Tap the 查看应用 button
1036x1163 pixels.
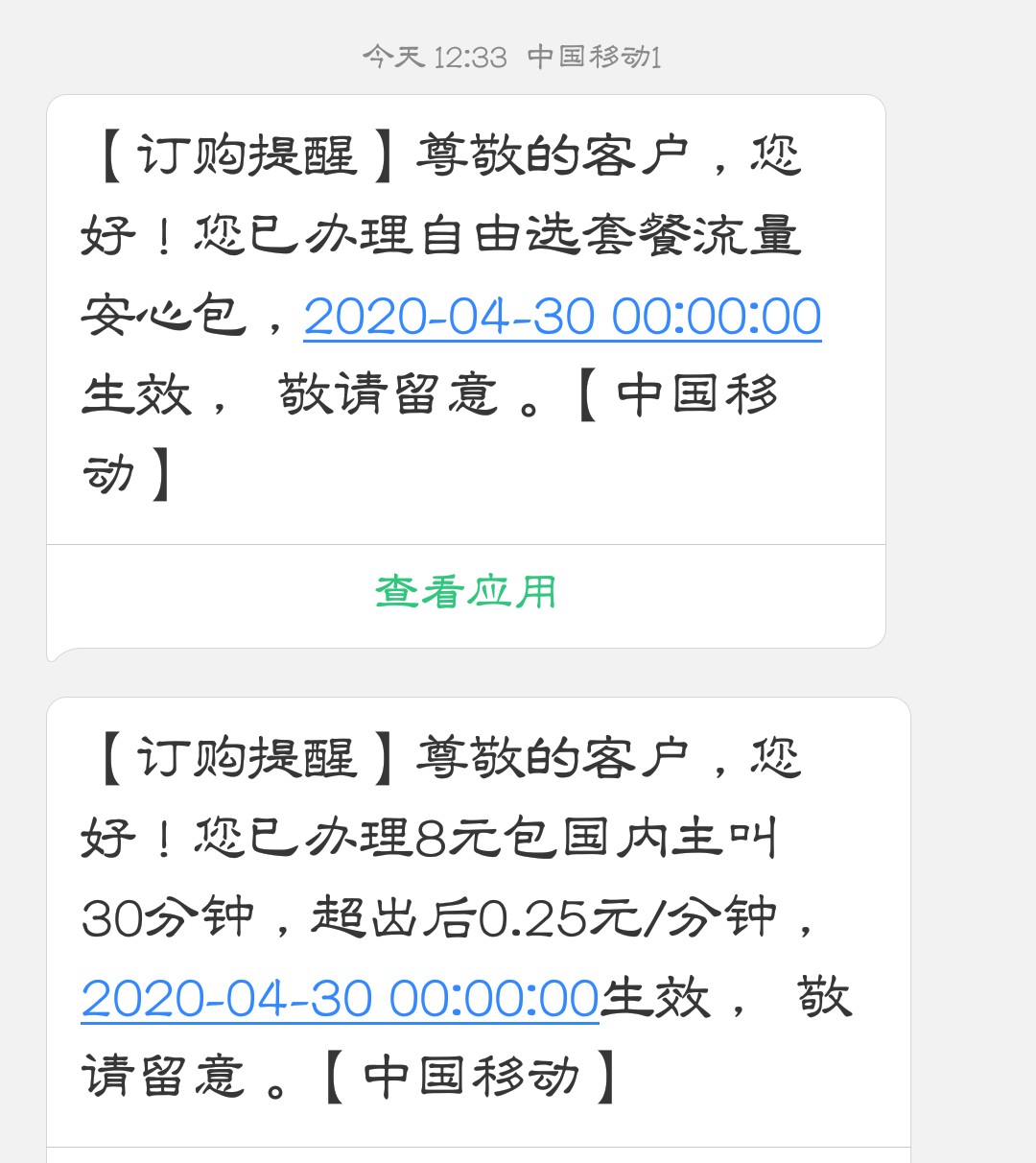click(464, 592)
